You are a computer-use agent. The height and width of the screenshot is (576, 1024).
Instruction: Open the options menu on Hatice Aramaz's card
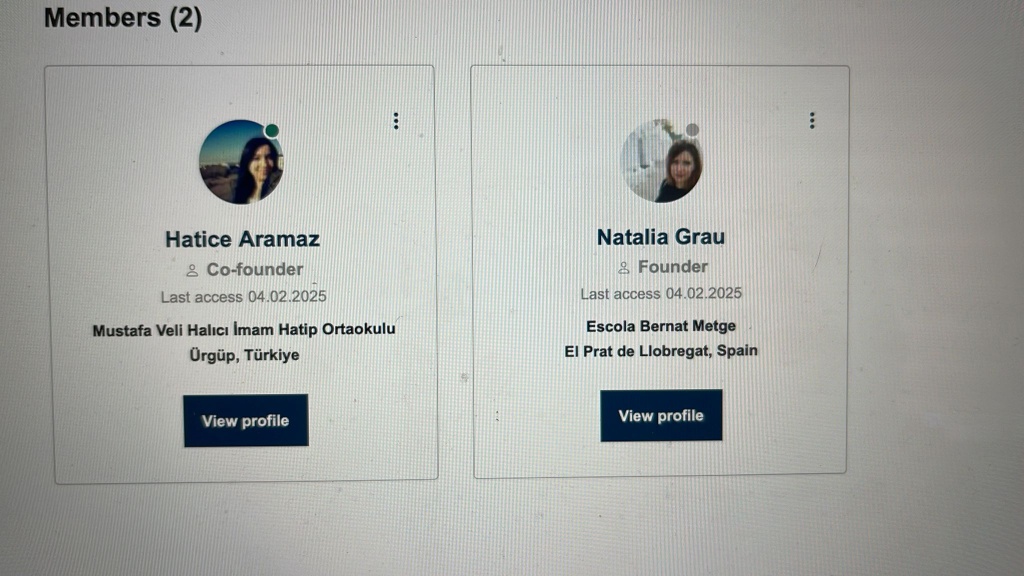396,121
